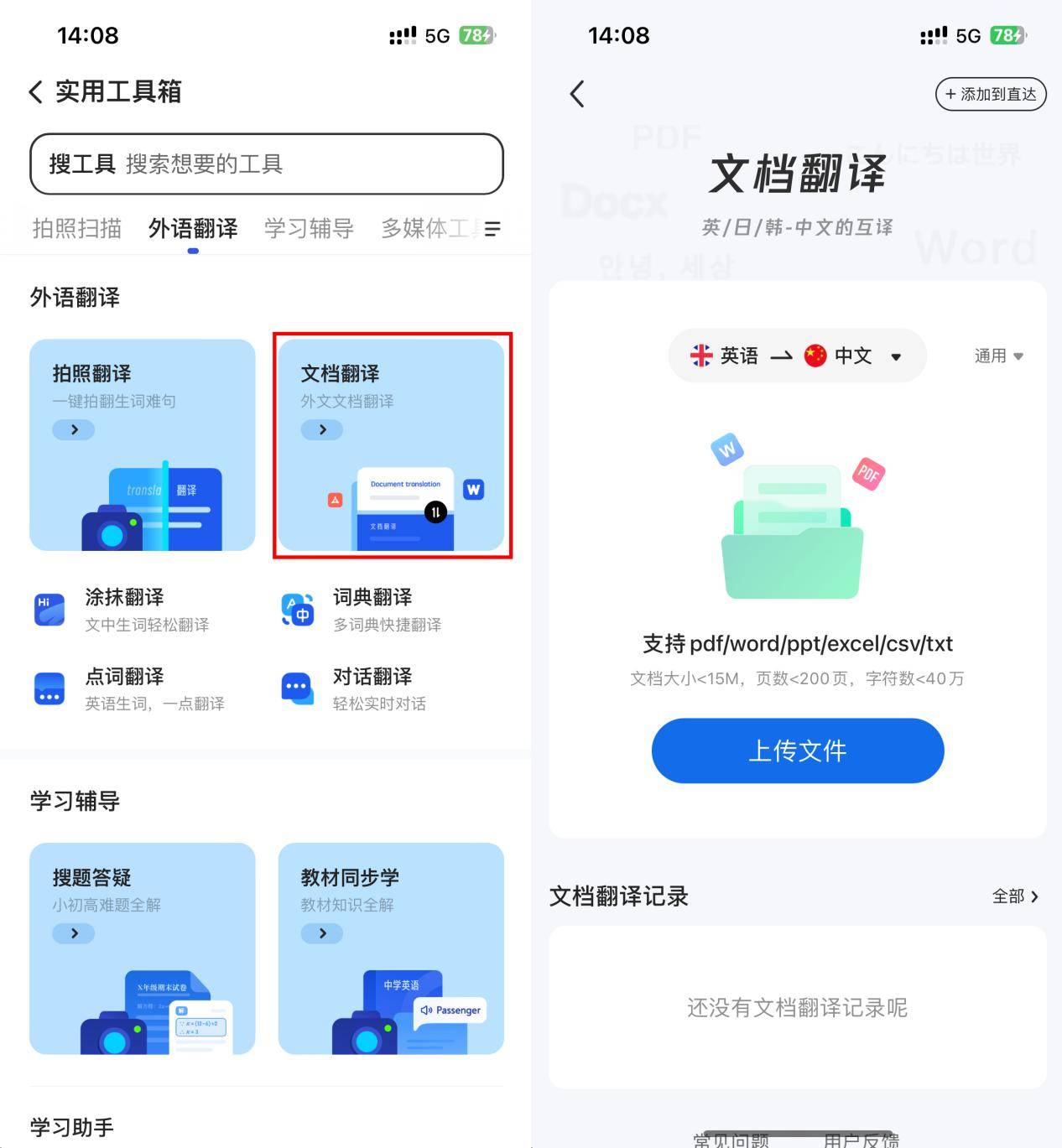
Task: Tap the 搜工具 search box
Action: [266, 164]
